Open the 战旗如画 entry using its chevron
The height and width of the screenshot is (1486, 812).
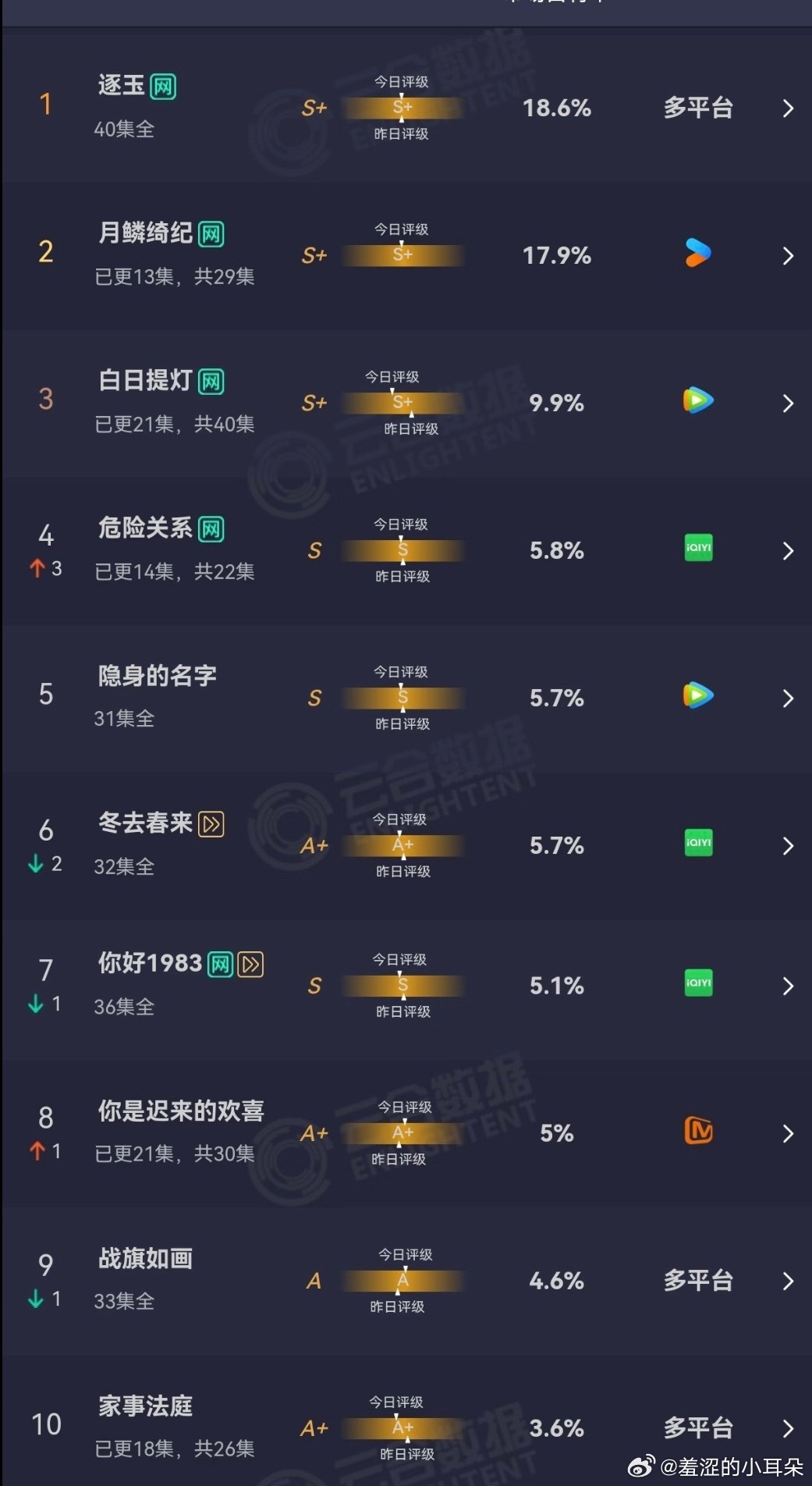[x=788, y=1279]
